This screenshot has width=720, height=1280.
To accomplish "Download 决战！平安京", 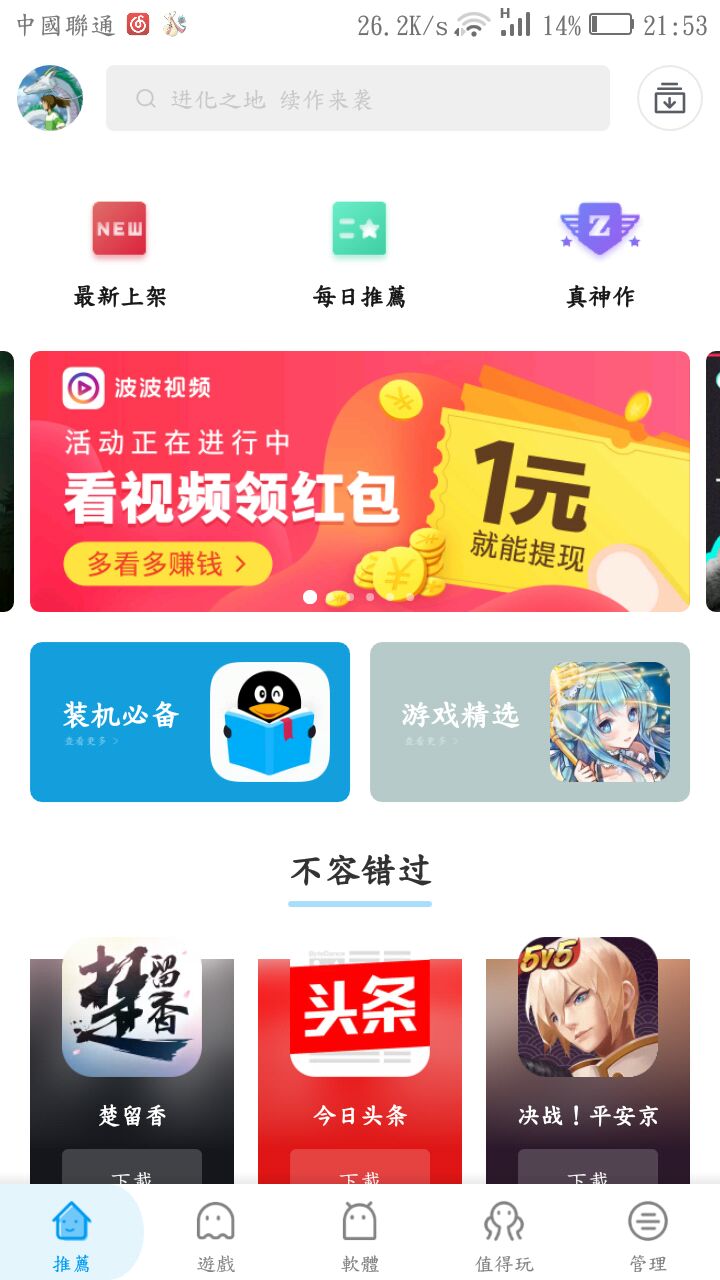I will (x=588, y=1170).
